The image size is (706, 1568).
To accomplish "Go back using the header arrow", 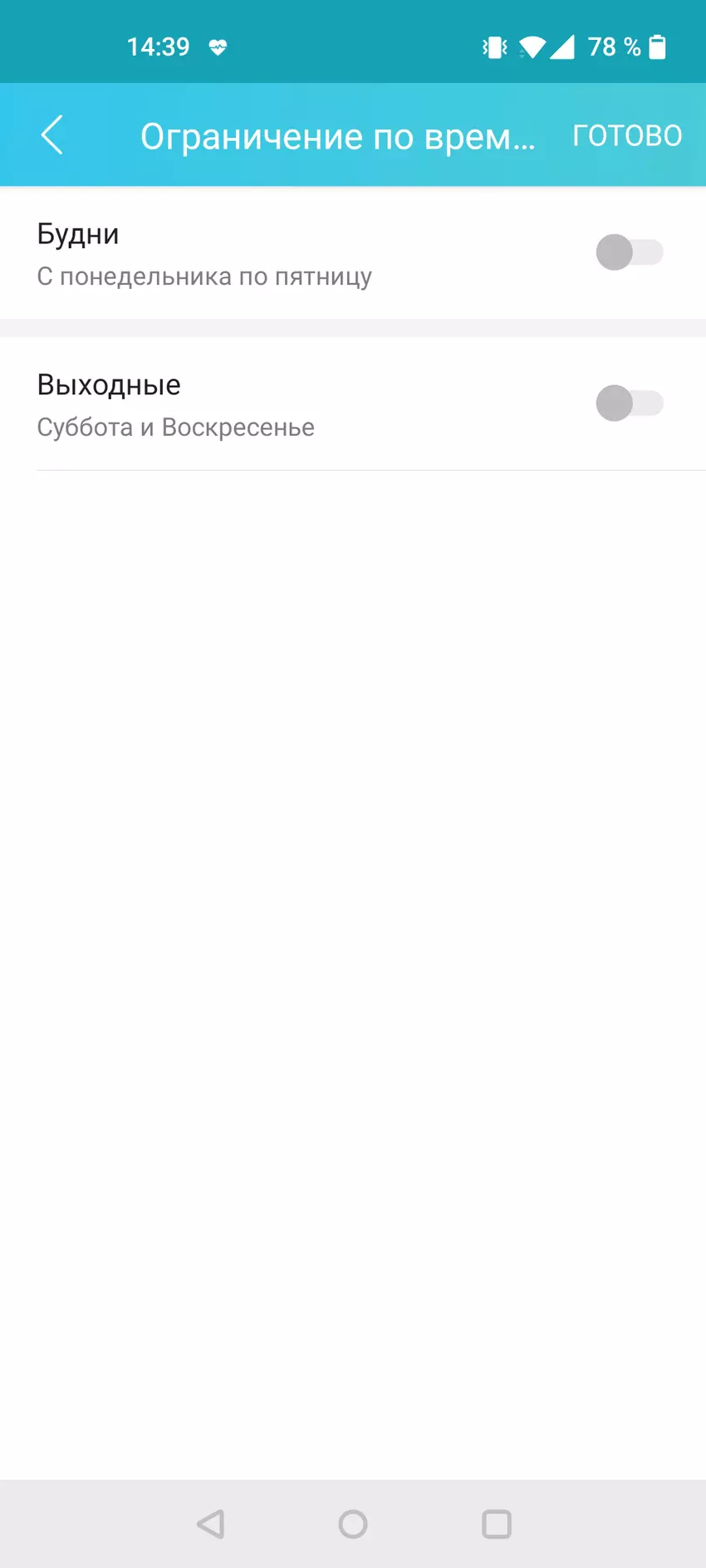I will (x=51, y=135).
